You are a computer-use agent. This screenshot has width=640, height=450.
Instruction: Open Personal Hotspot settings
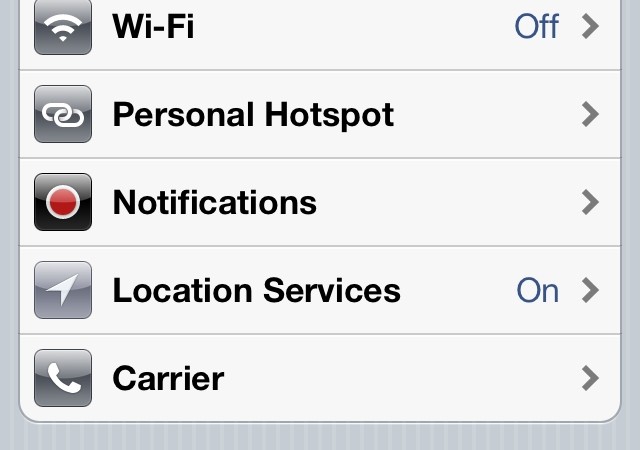320,115
